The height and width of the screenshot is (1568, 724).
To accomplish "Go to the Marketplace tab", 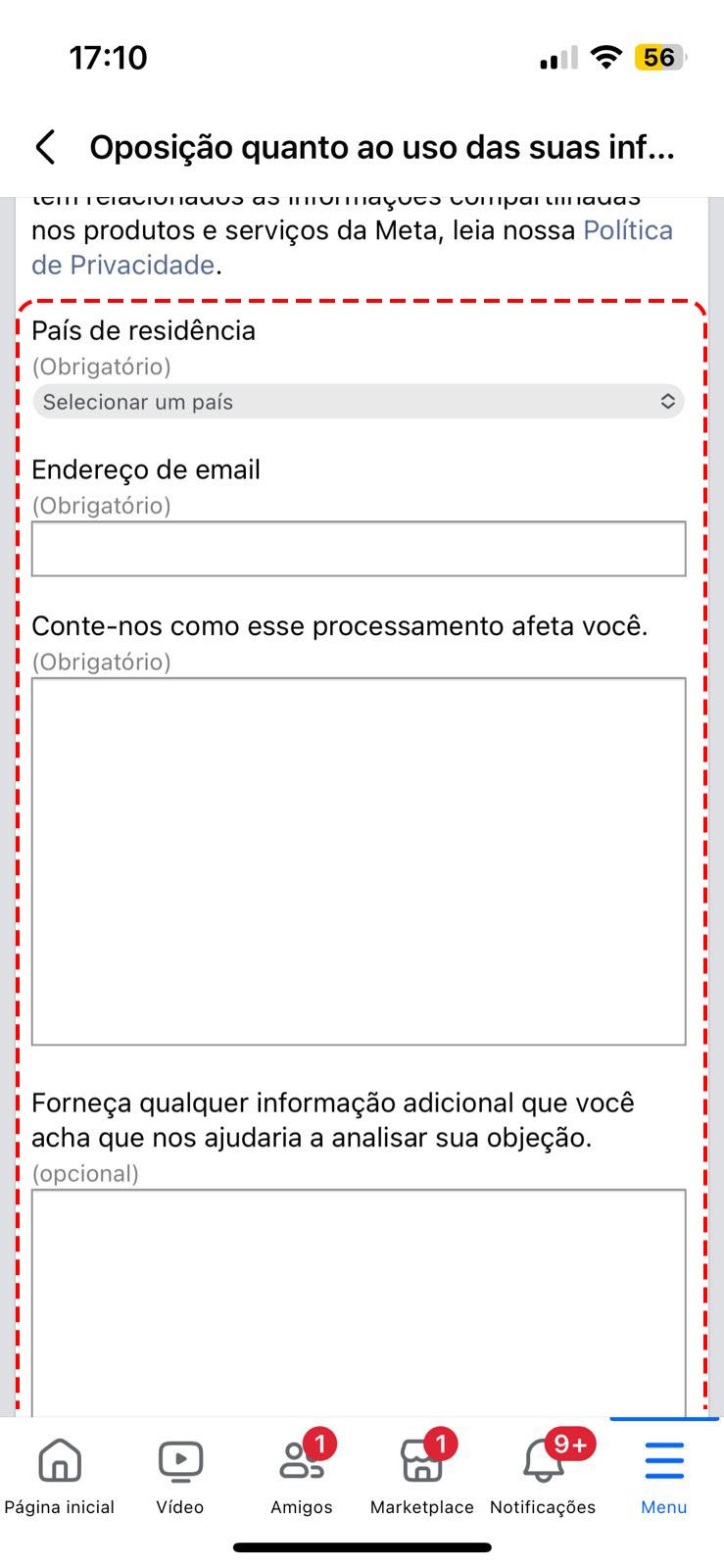I will (422, 1477).
